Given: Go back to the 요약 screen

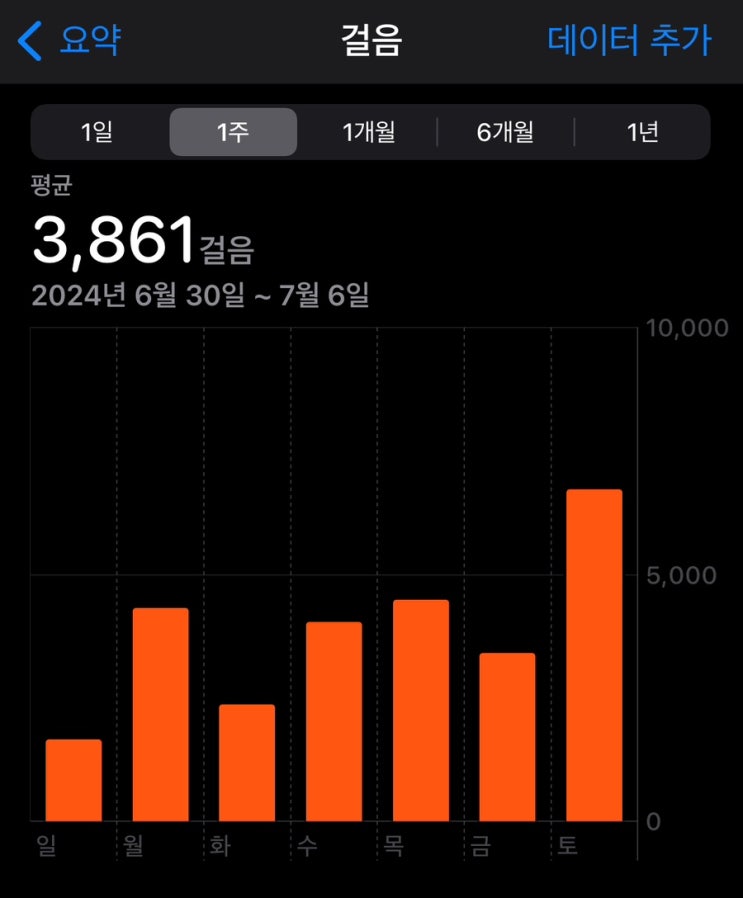Looking at the screenshot, I should [70, 42].
